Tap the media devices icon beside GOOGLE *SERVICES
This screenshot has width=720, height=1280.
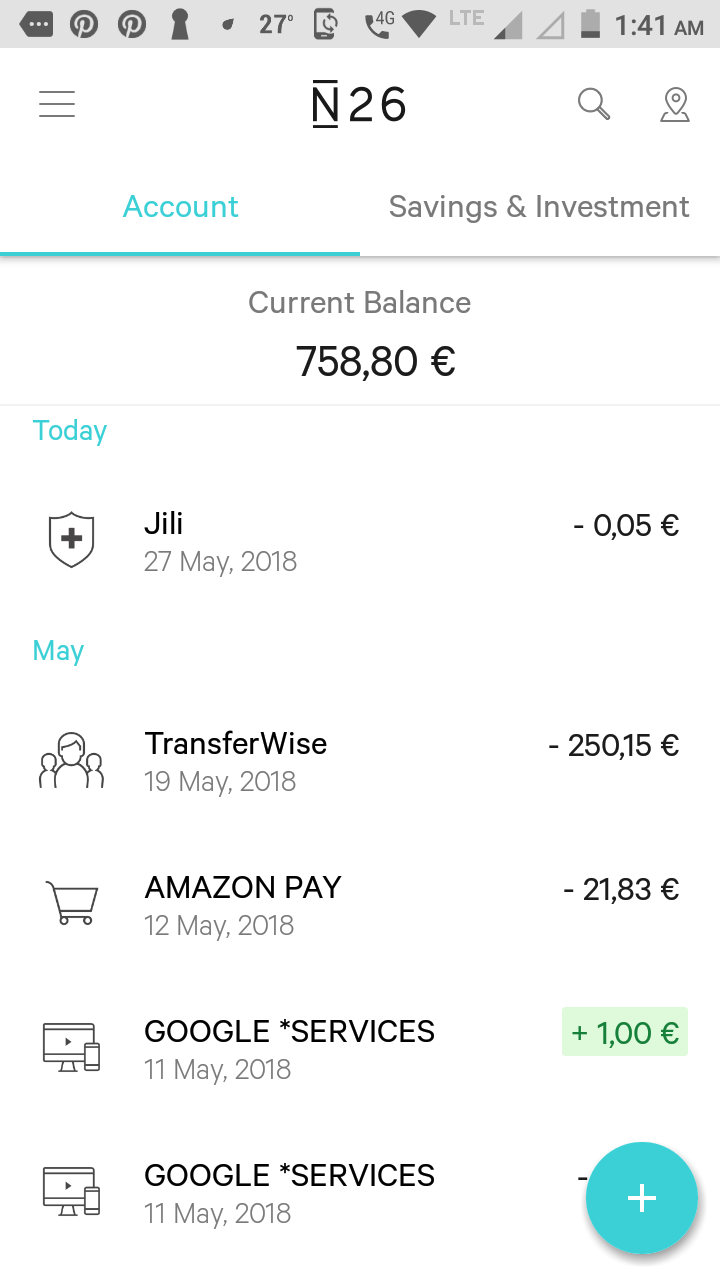[71, 1046]
